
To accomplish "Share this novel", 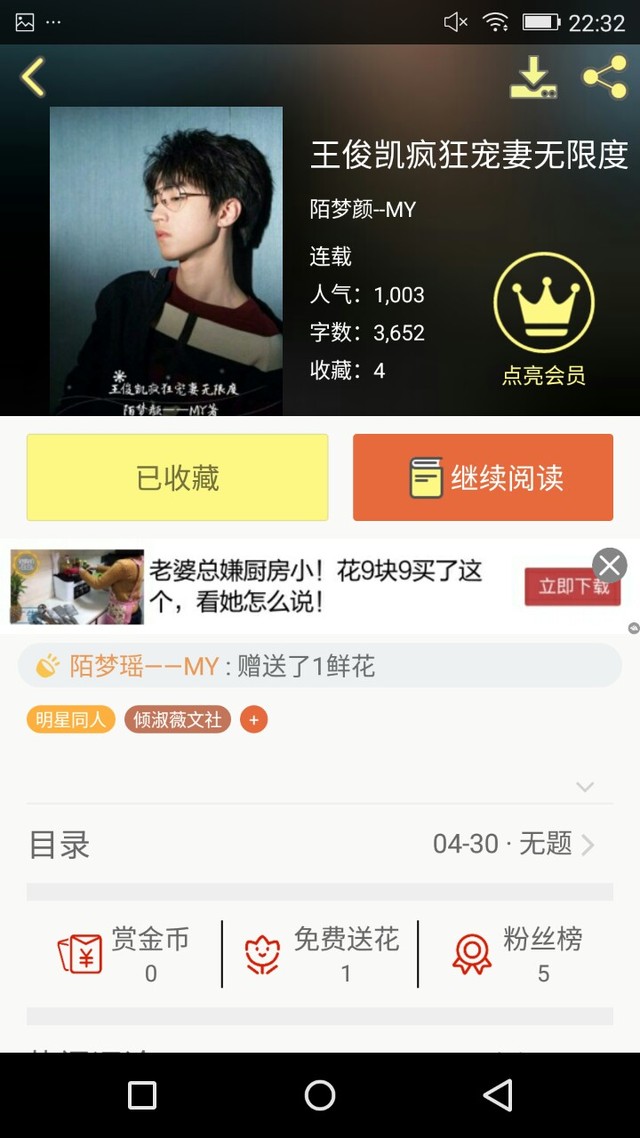I will coord(604,78).
